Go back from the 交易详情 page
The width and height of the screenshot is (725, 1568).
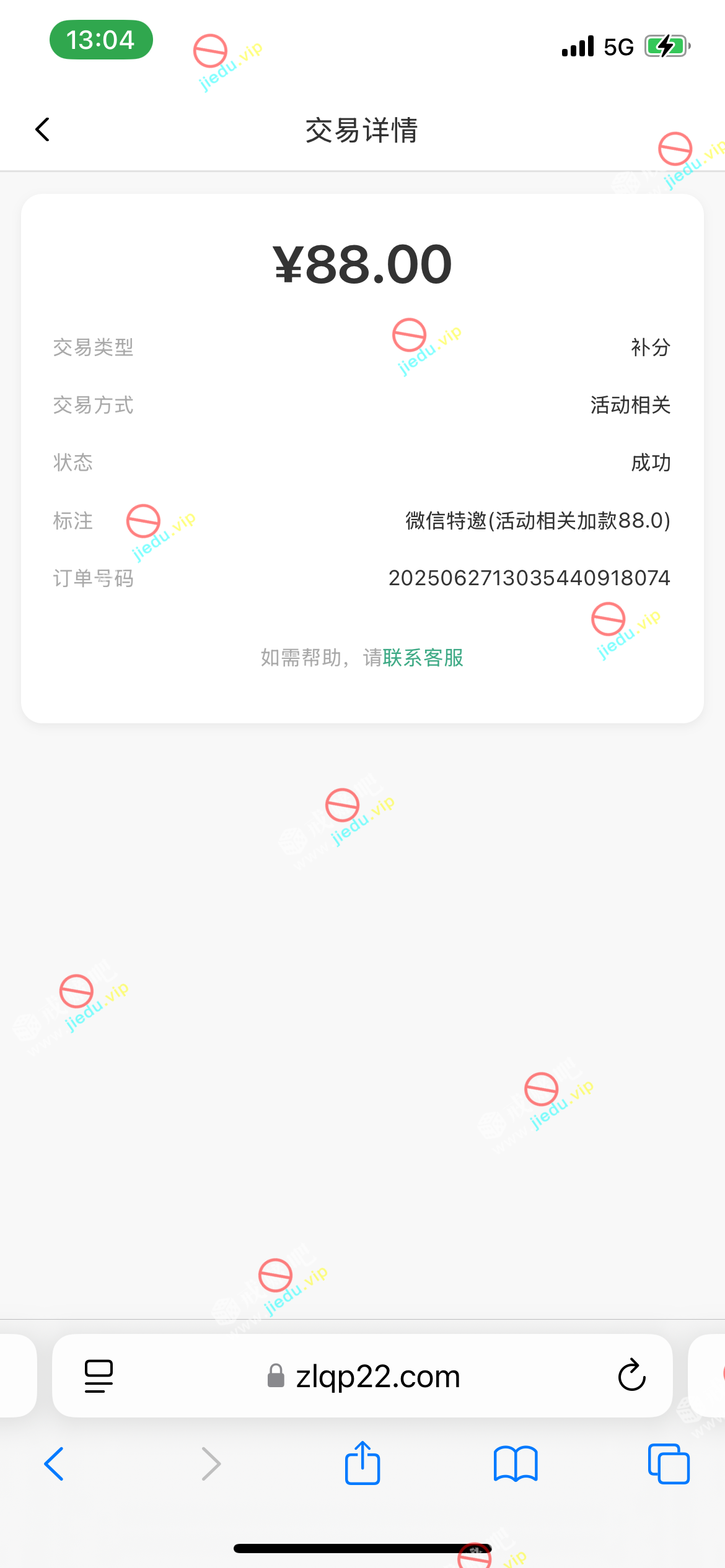[x=42, y=129]
